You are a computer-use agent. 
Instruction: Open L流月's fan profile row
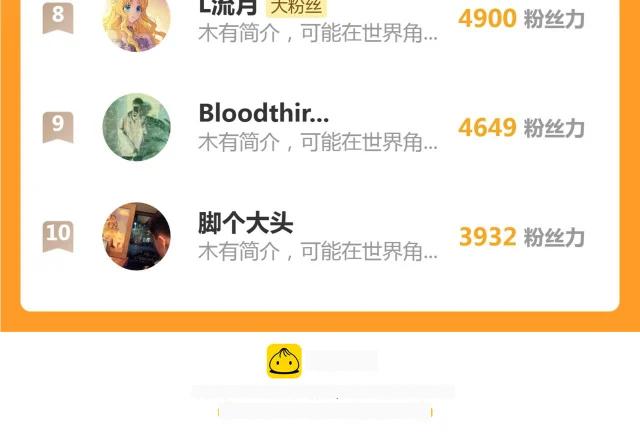pyautogui.click(x=318, y=22)
